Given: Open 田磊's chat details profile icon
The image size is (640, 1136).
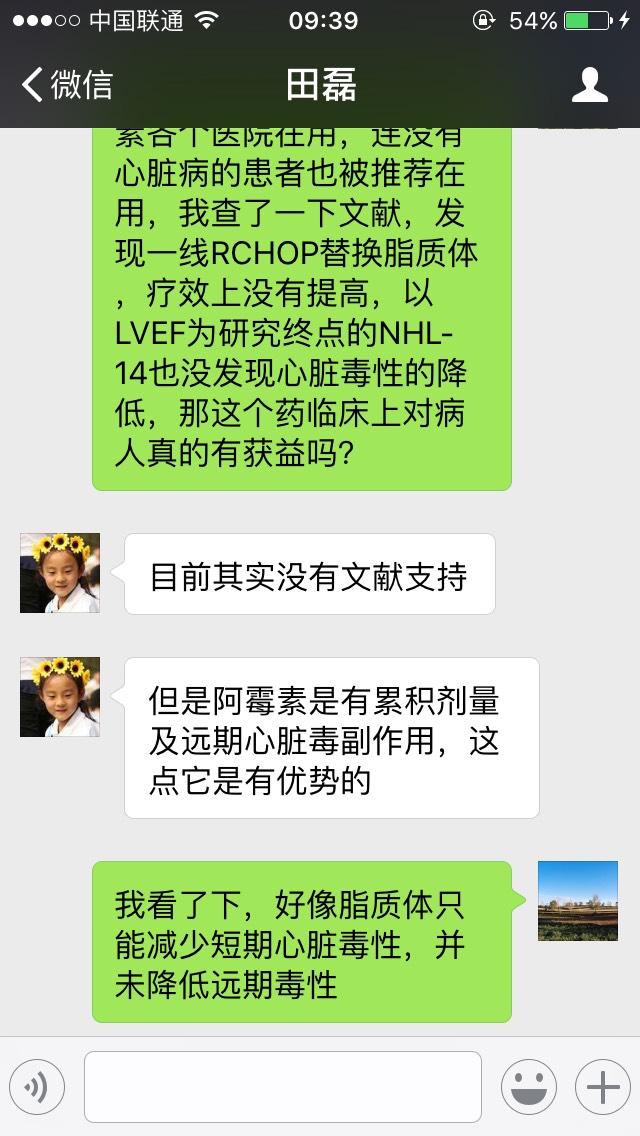Looking at the screenshot, I should click(589, 86).
